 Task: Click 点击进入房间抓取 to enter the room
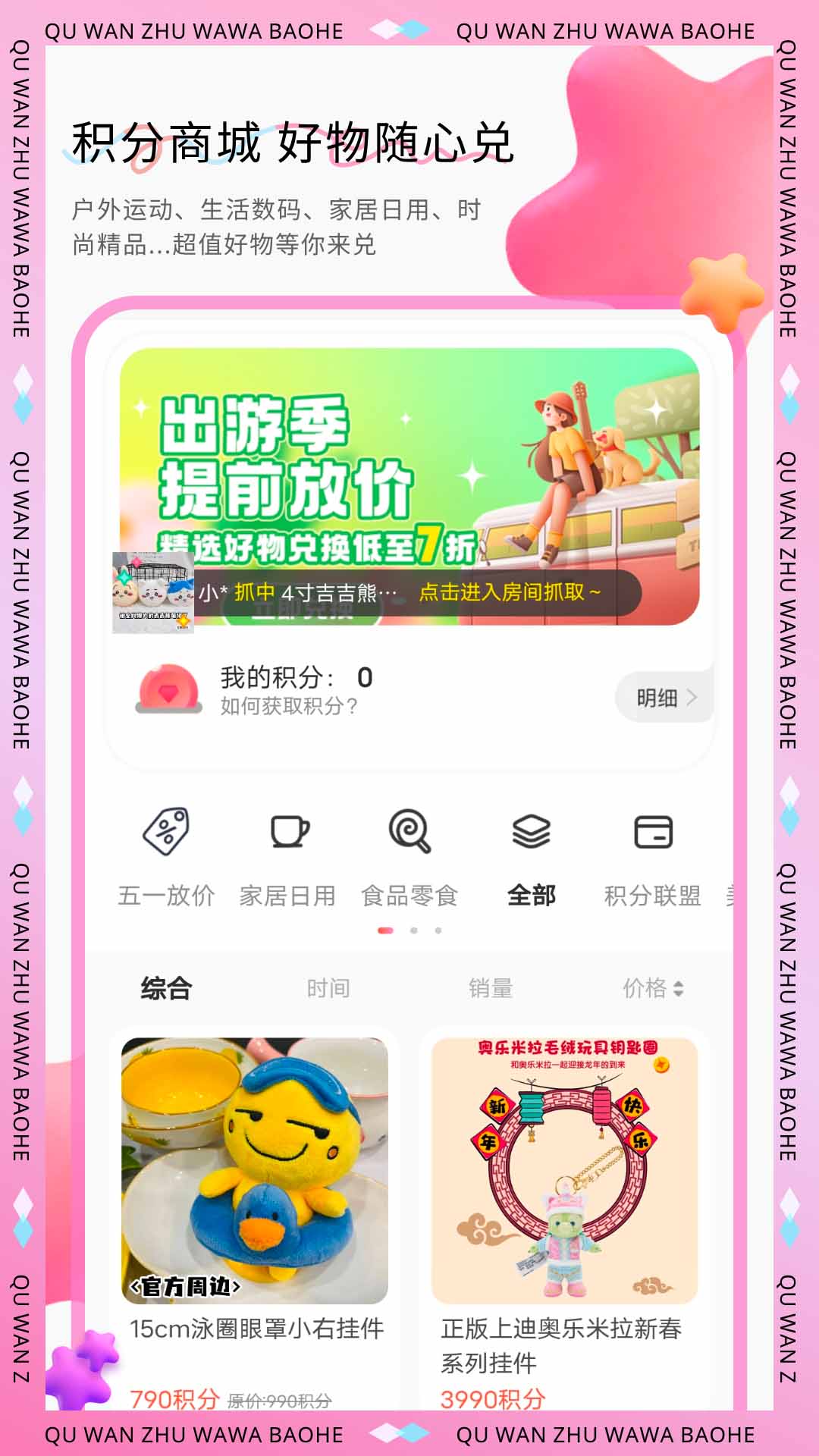tap(510, 591)
